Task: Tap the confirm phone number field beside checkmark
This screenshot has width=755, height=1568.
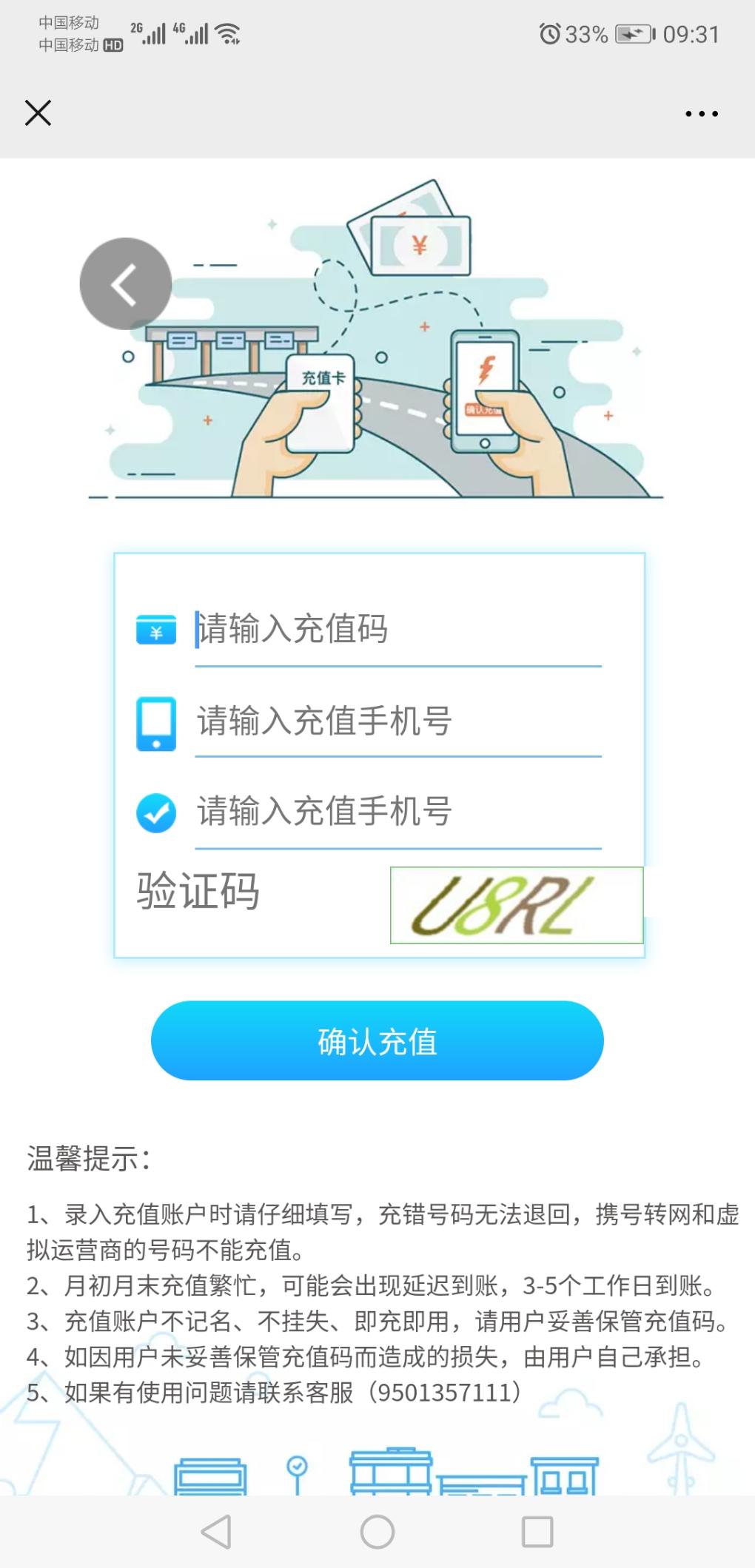Action: [397, 811]
